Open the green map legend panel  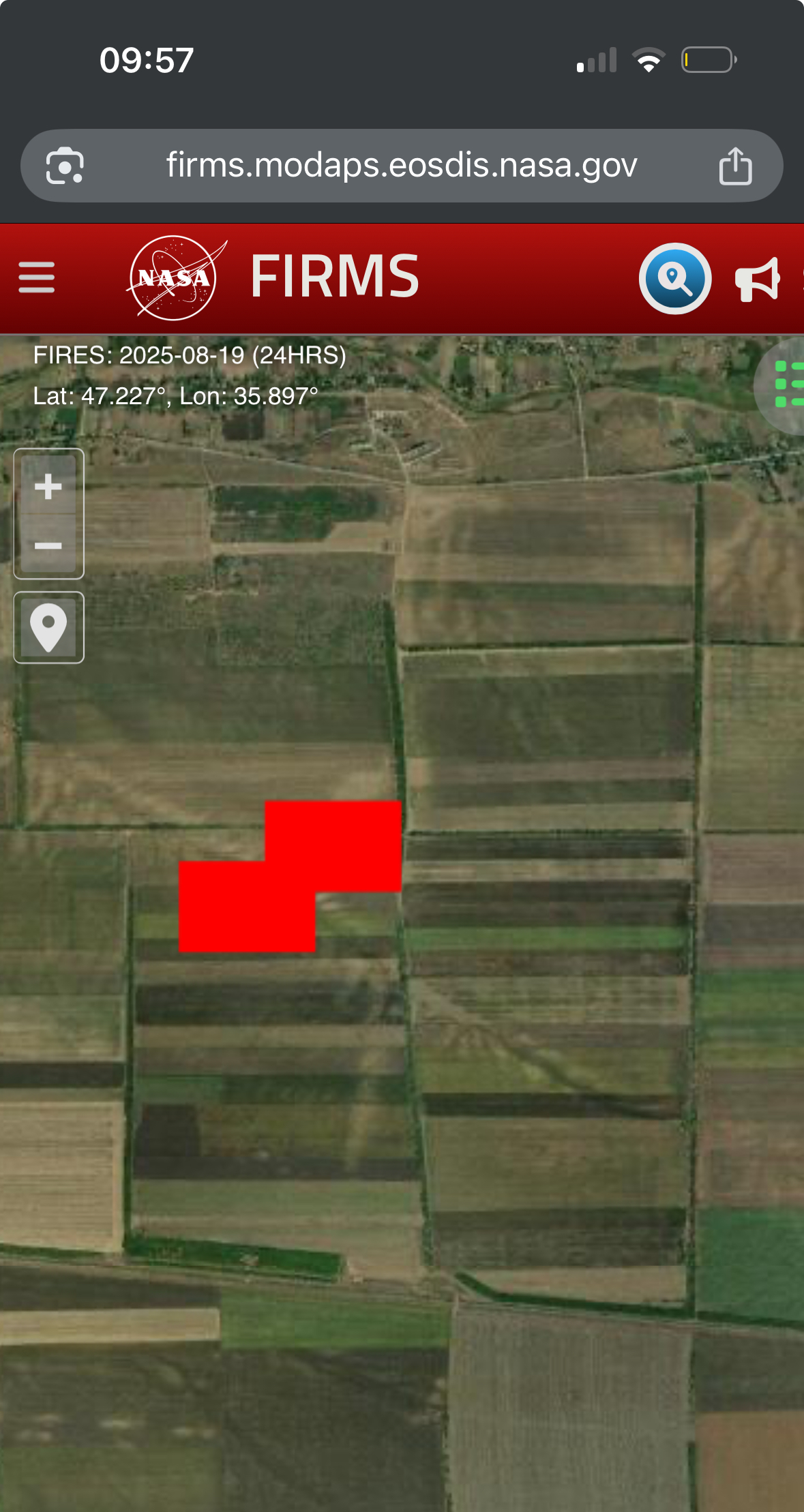[787, 385]
